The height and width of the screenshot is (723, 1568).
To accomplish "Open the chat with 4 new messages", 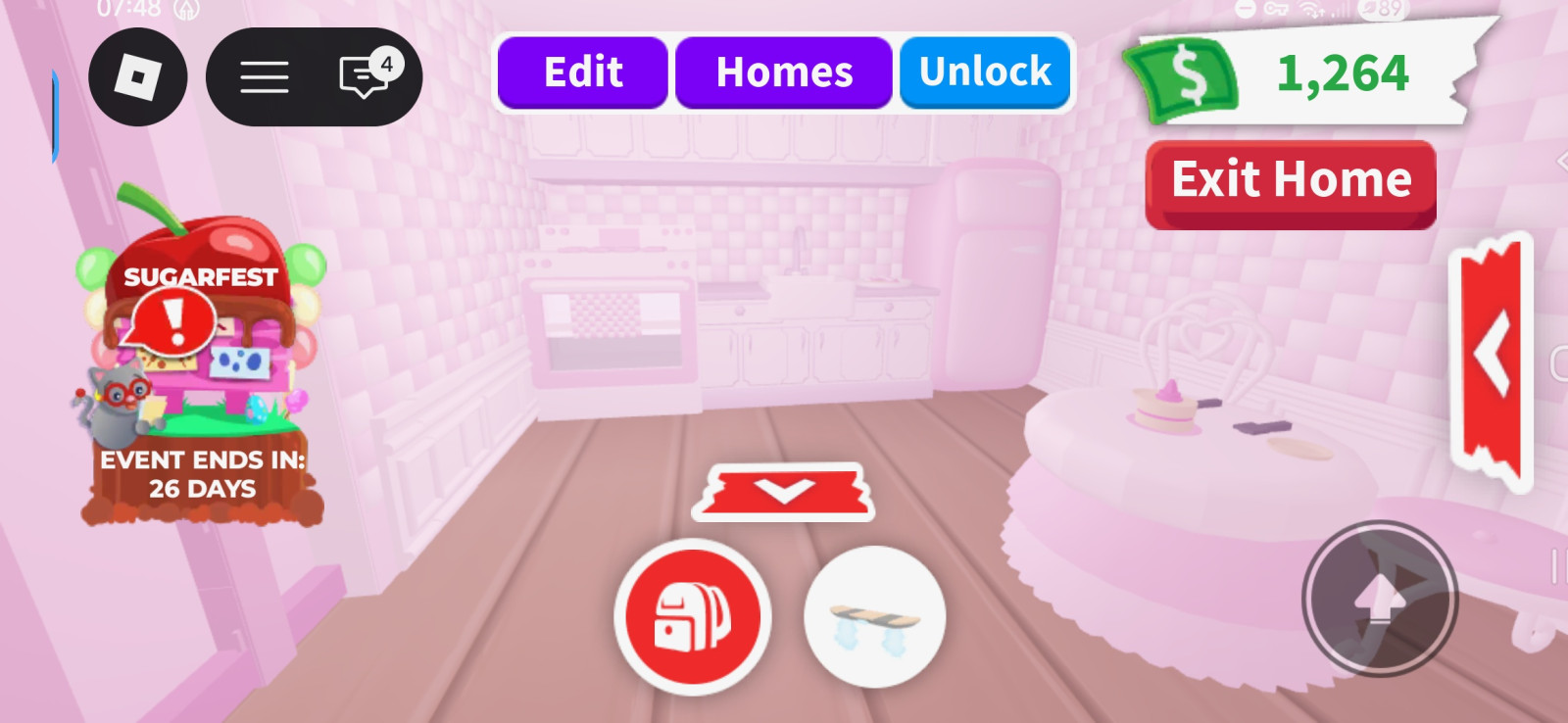I will (367, 74).
